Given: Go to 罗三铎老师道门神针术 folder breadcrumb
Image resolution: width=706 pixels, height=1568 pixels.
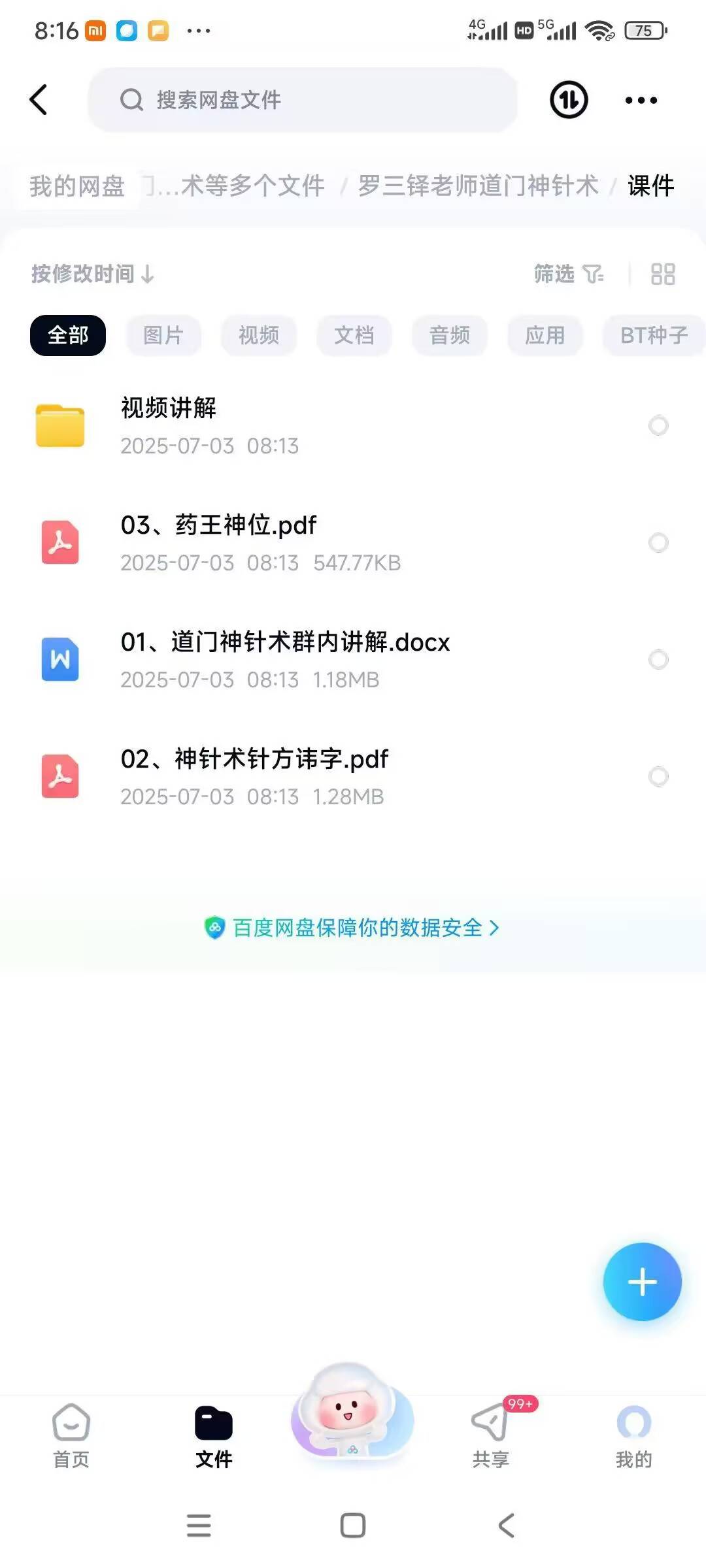Looking at the screenshot, I should tap(478, 186).
